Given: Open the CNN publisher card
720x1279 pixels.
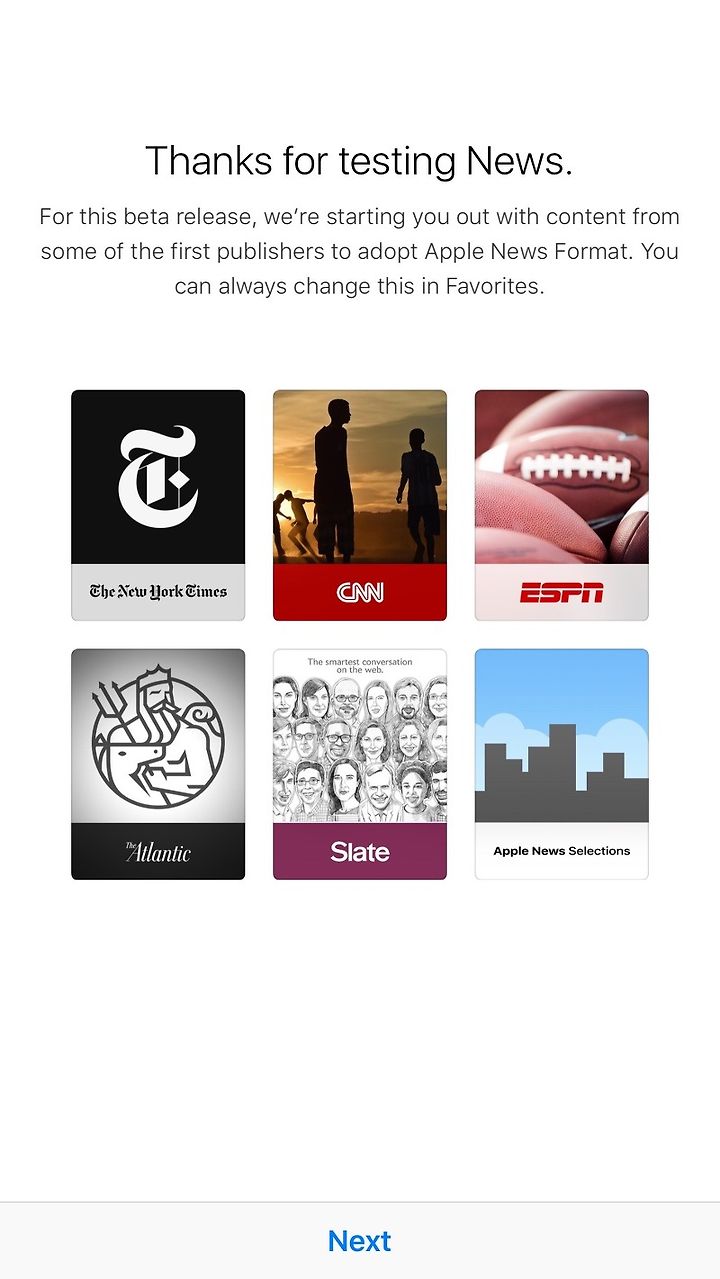Looking at the screenshot, I should tap(360, 505).
